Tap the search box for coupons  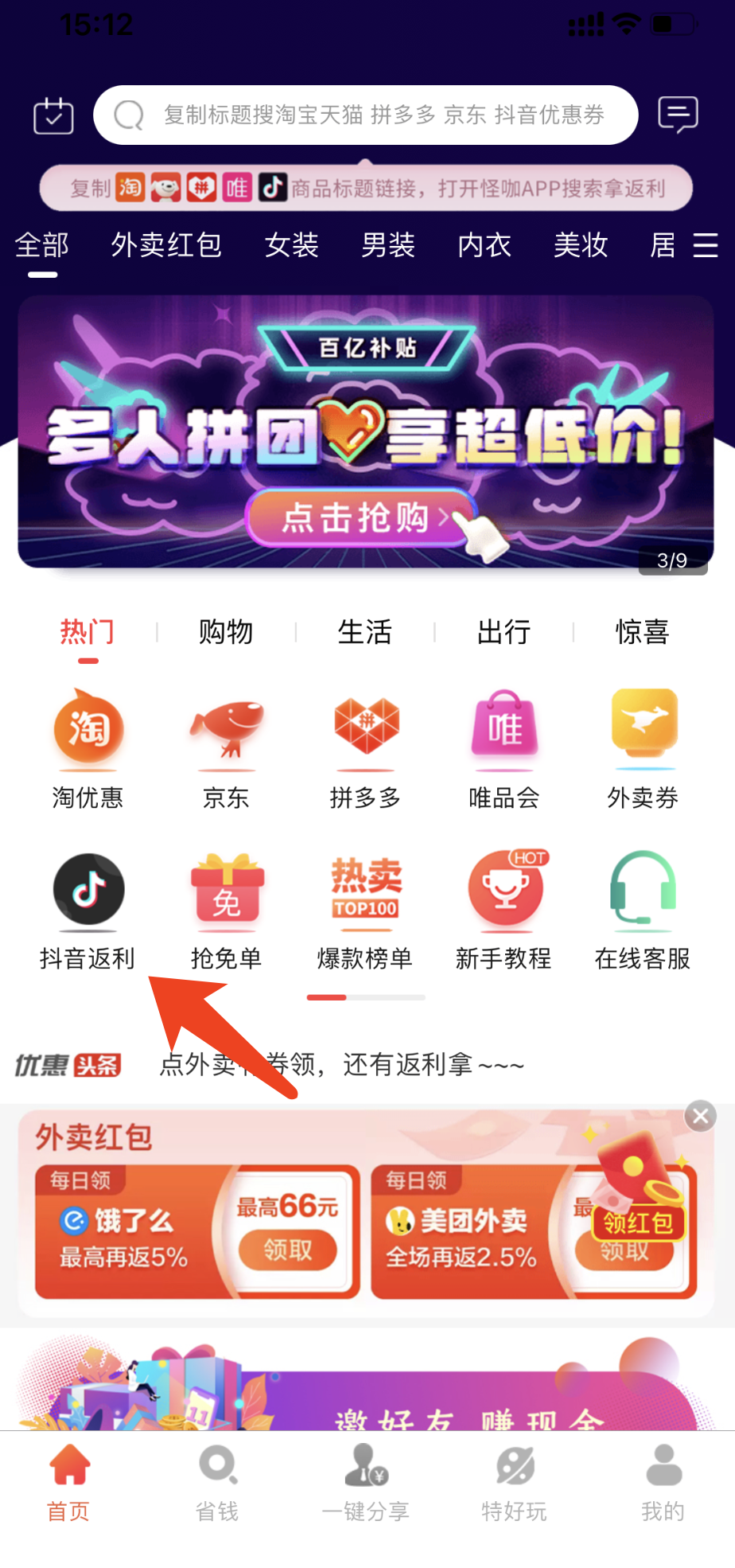[x=366, y=115]
